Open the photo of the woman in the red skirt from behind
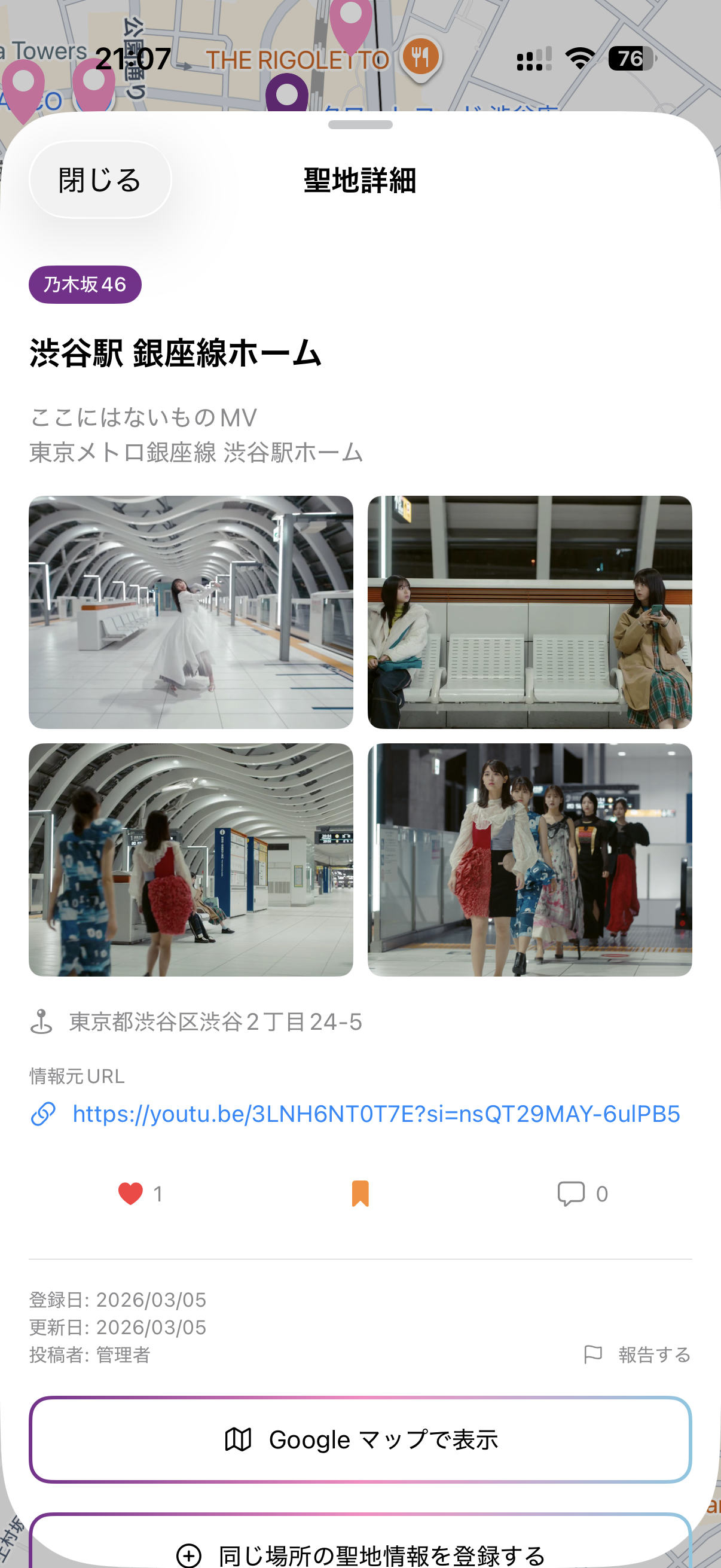Screen dimensions: 721x1568 pyautogui.click(x=191, y=859)
